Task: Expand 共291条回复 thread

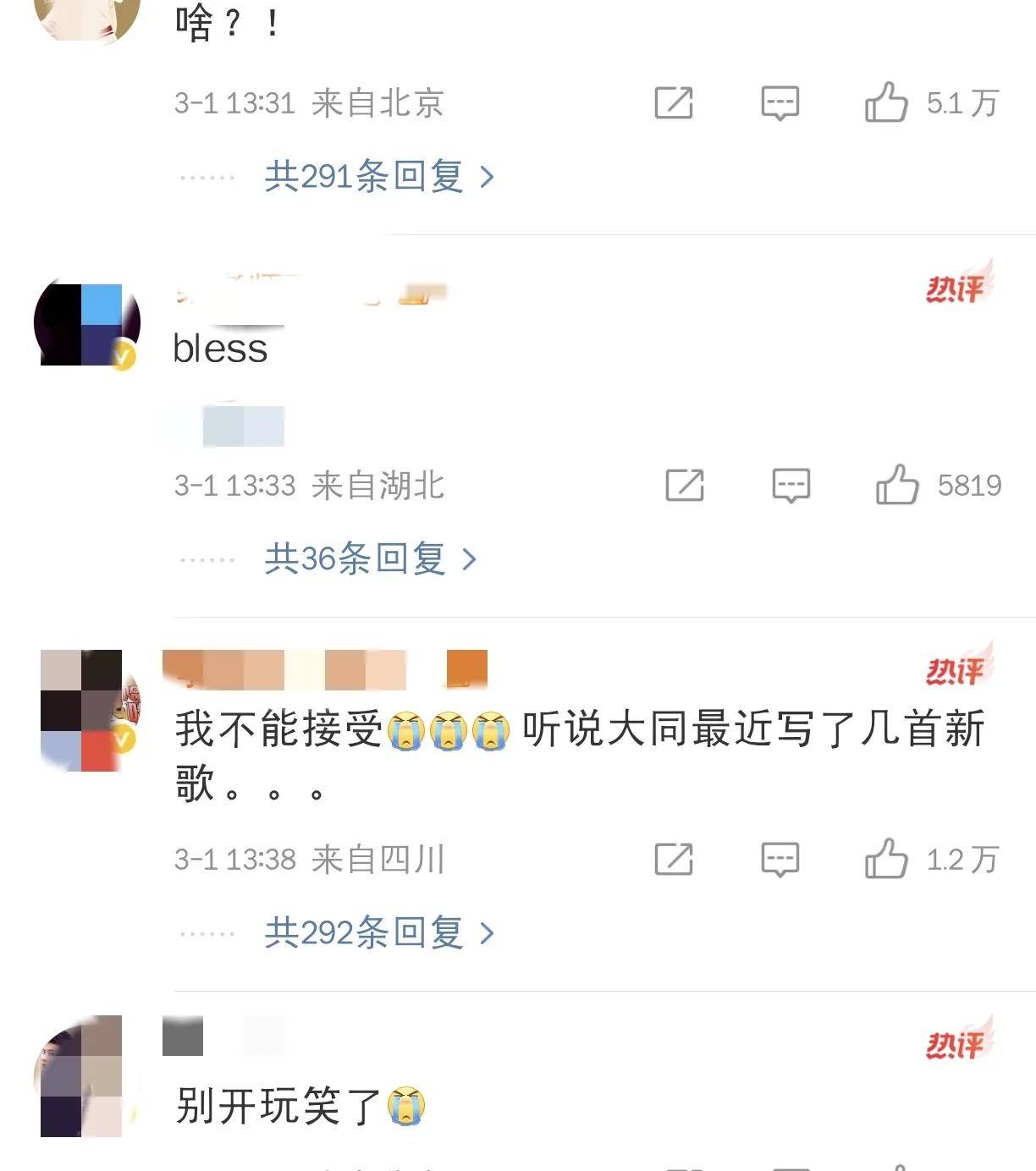Action: tap(378, 177)
